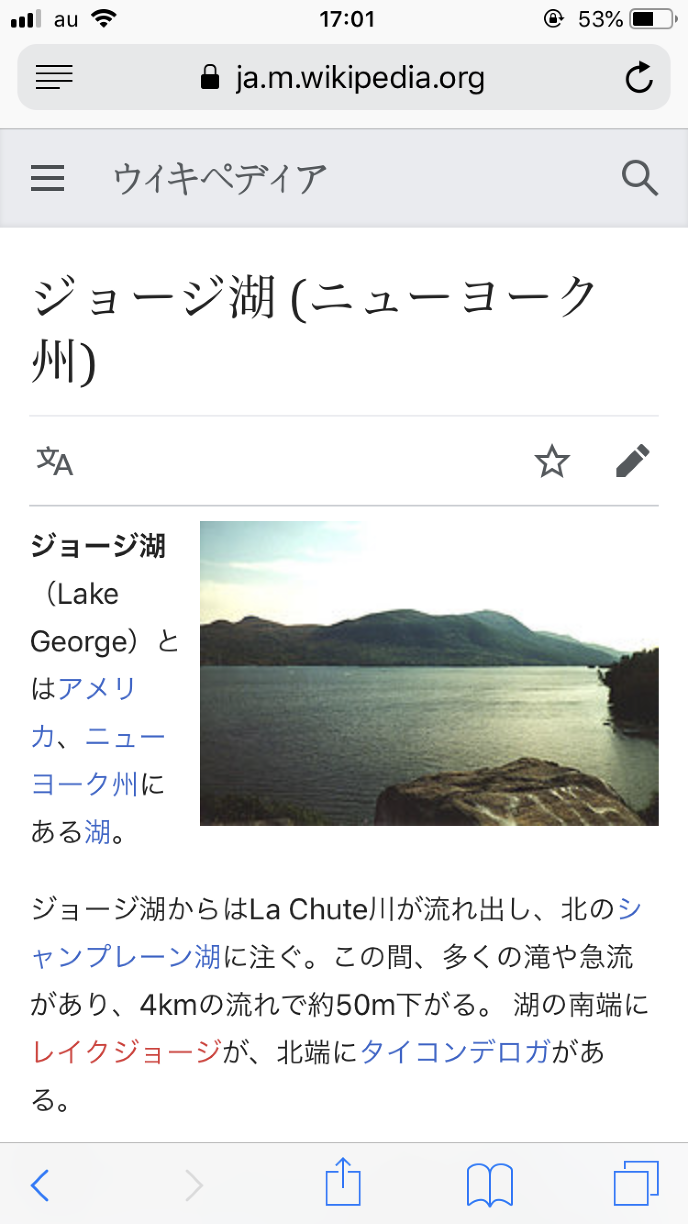Share this page from Safari toolbar
Image resolution: width=688 pixels, height=1224 pixels.
tap(342, 1183)
